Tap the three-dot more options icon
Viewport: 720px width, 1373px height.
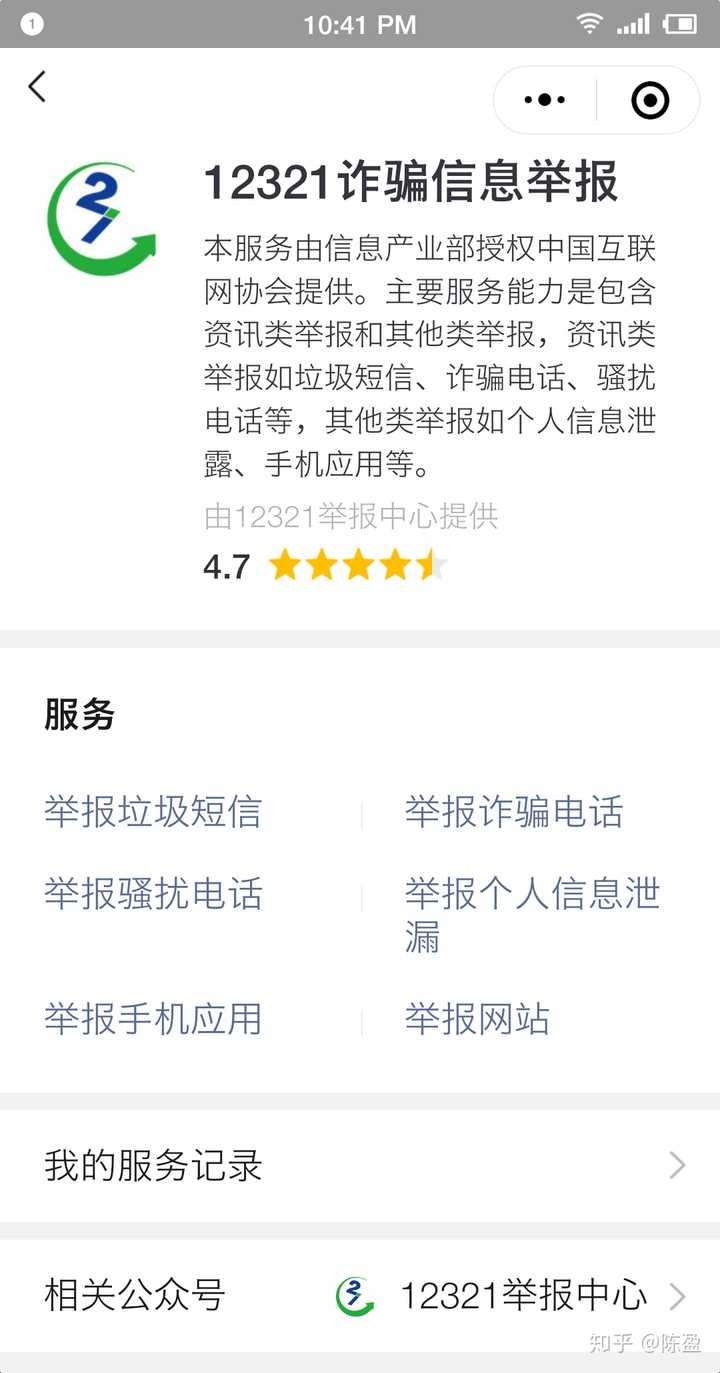(543, 99)
